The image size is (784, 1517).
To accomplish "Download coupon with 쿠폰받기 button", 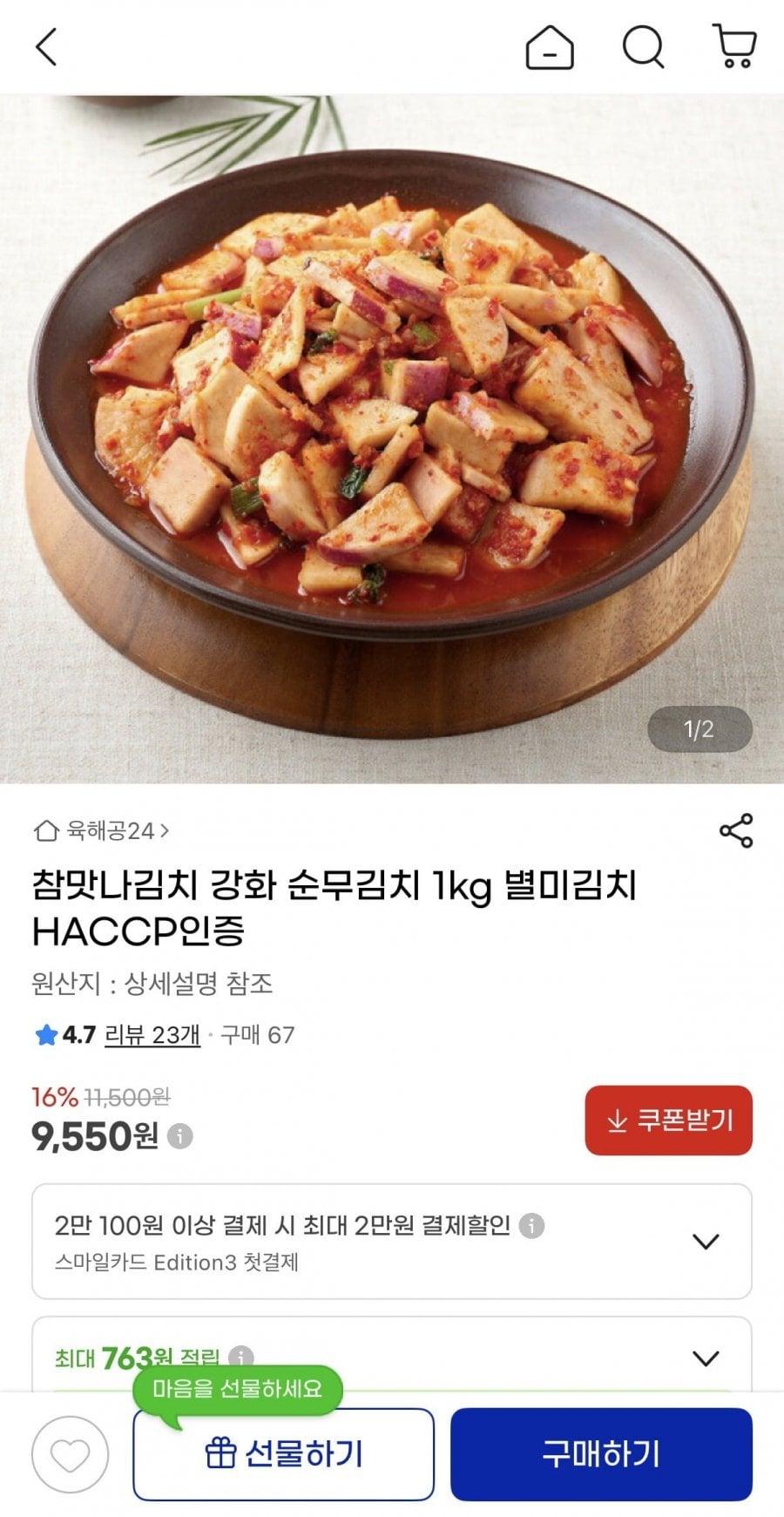I will (x=668, y=1121).
